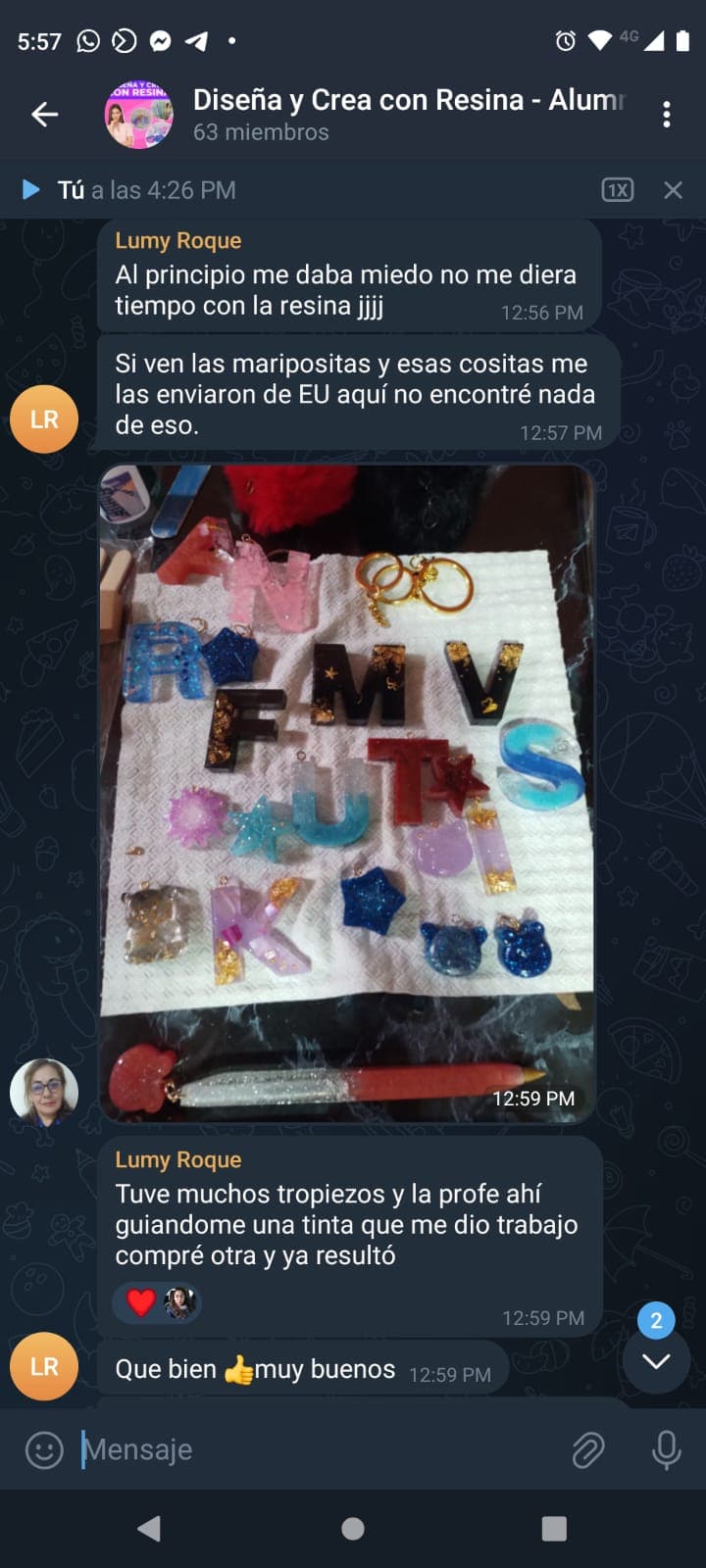The height and width of the screenshot is (1568, 706).
Task: Open the emoji picker
Action: tap(44, 1449)
